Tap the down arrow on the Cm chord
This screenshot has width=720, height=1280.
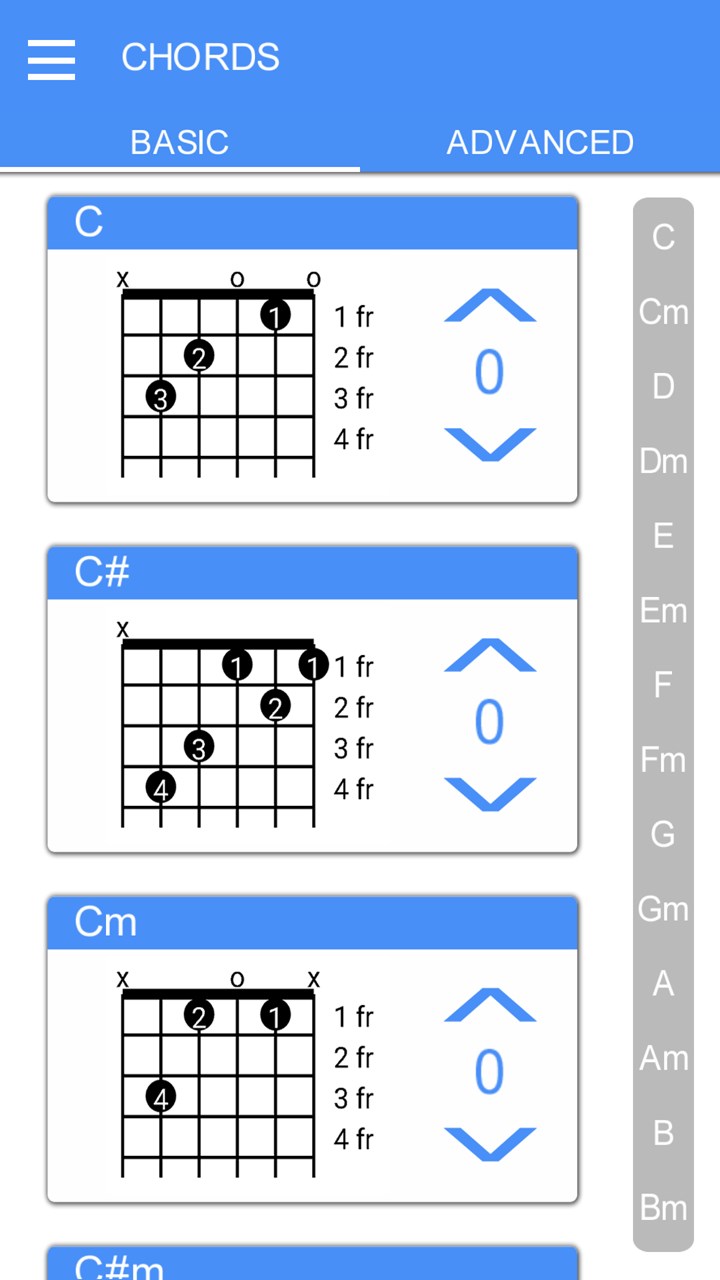pos(490,1143)
